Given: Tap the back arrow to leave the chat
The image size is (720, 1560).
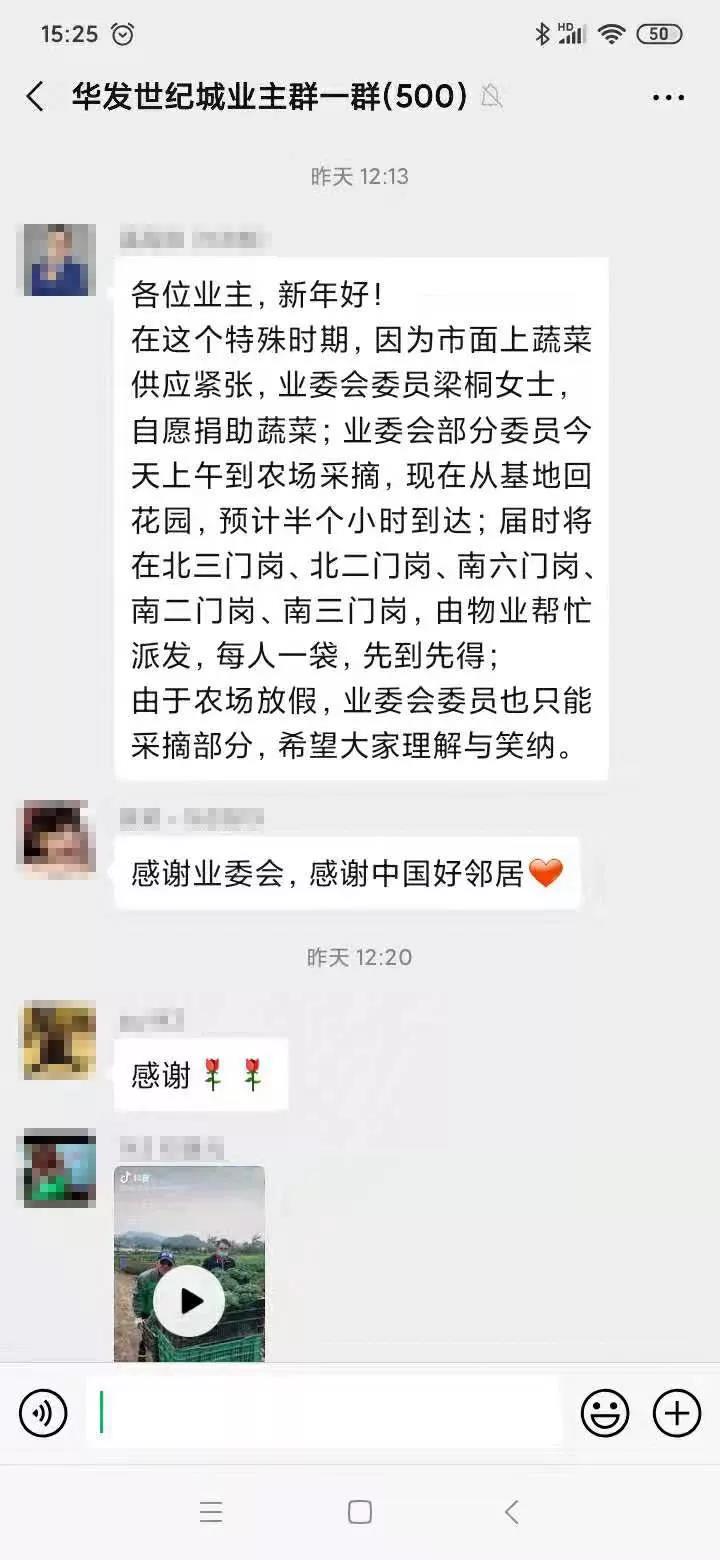Looking at the screenshot, I should click(34, 97).
